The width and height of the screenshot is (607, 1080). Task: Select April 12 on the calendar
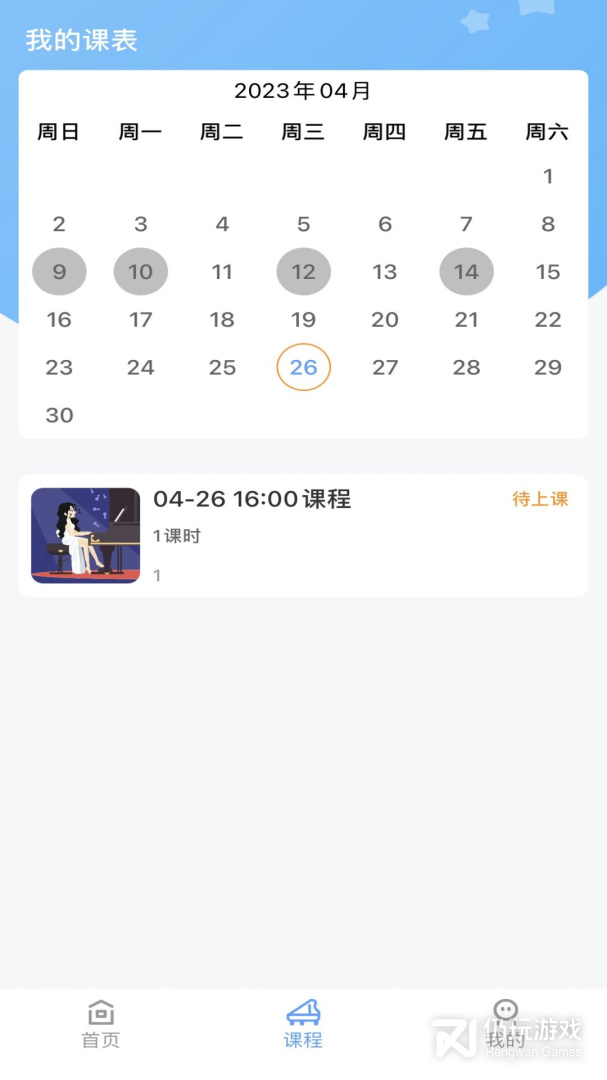coord(303,272)
